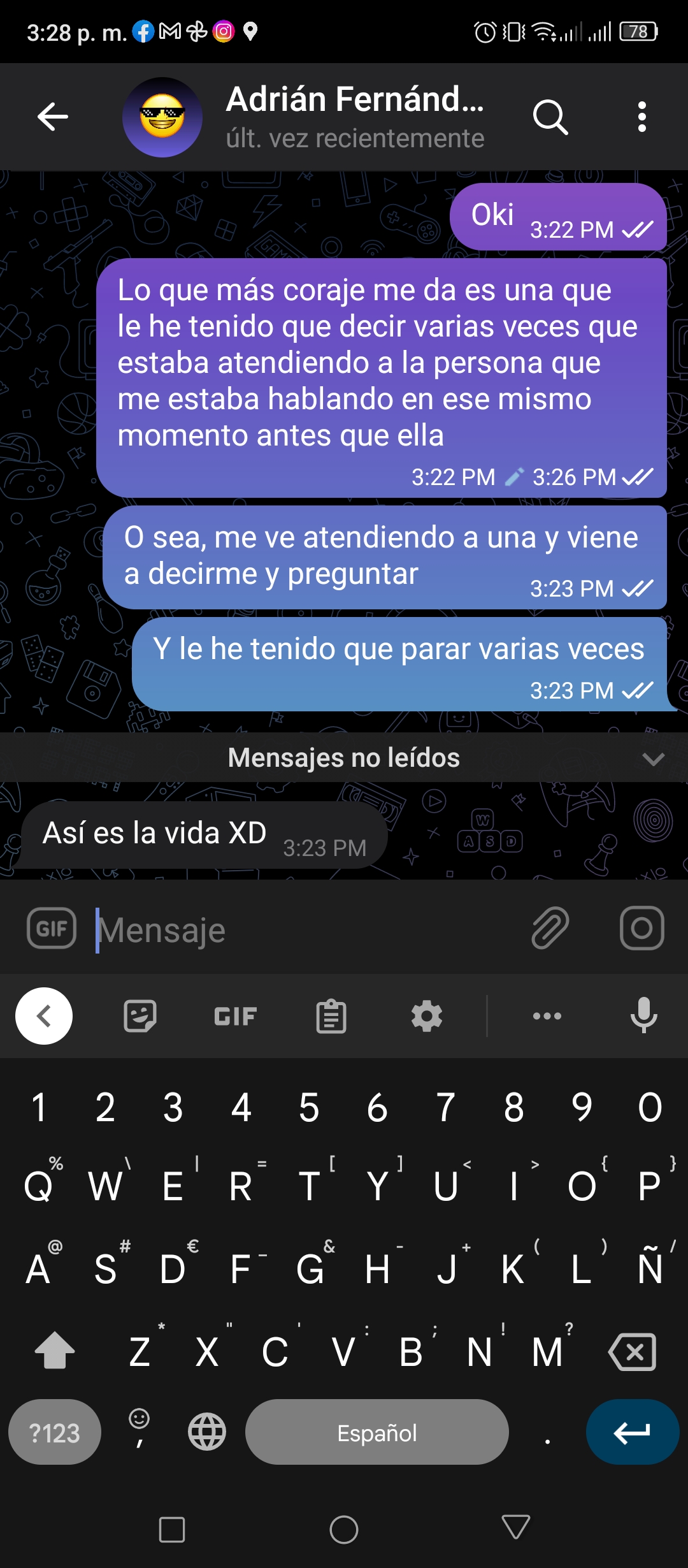Switch keyboard language with globe key
The height and width of the screenshot is (1568, 688).
click(x=207, y=1432)
